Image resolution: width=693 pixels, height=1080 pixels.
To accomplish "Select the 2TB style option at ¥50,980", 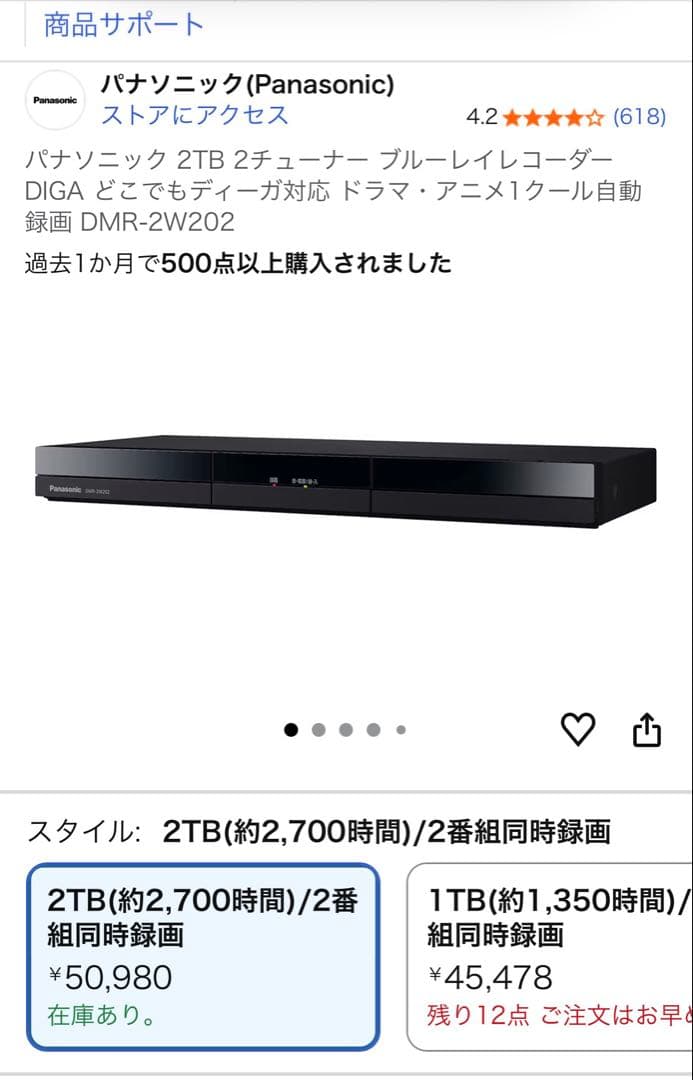I will pos(203,955).
